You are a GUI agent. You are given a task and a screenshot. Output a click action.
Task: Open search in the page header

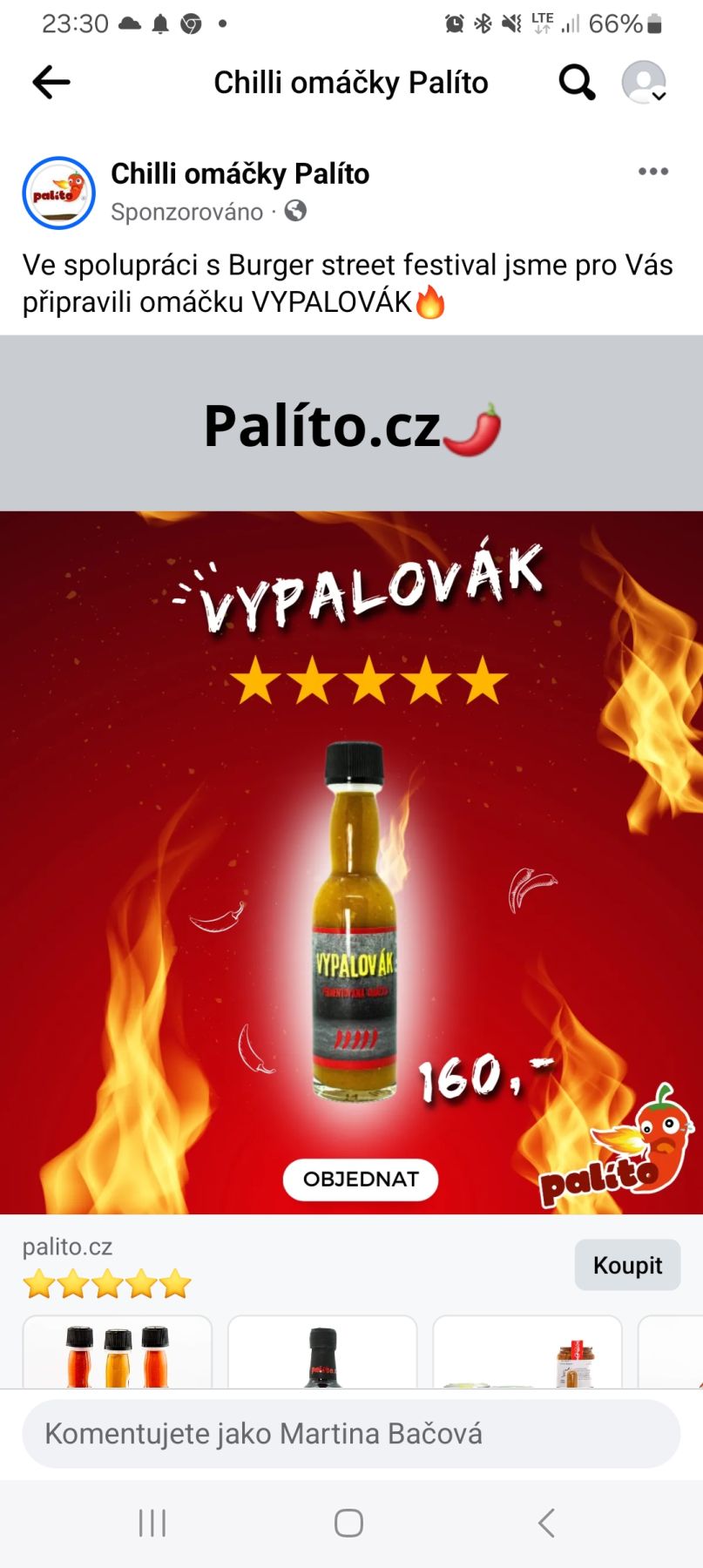[576, 83]
